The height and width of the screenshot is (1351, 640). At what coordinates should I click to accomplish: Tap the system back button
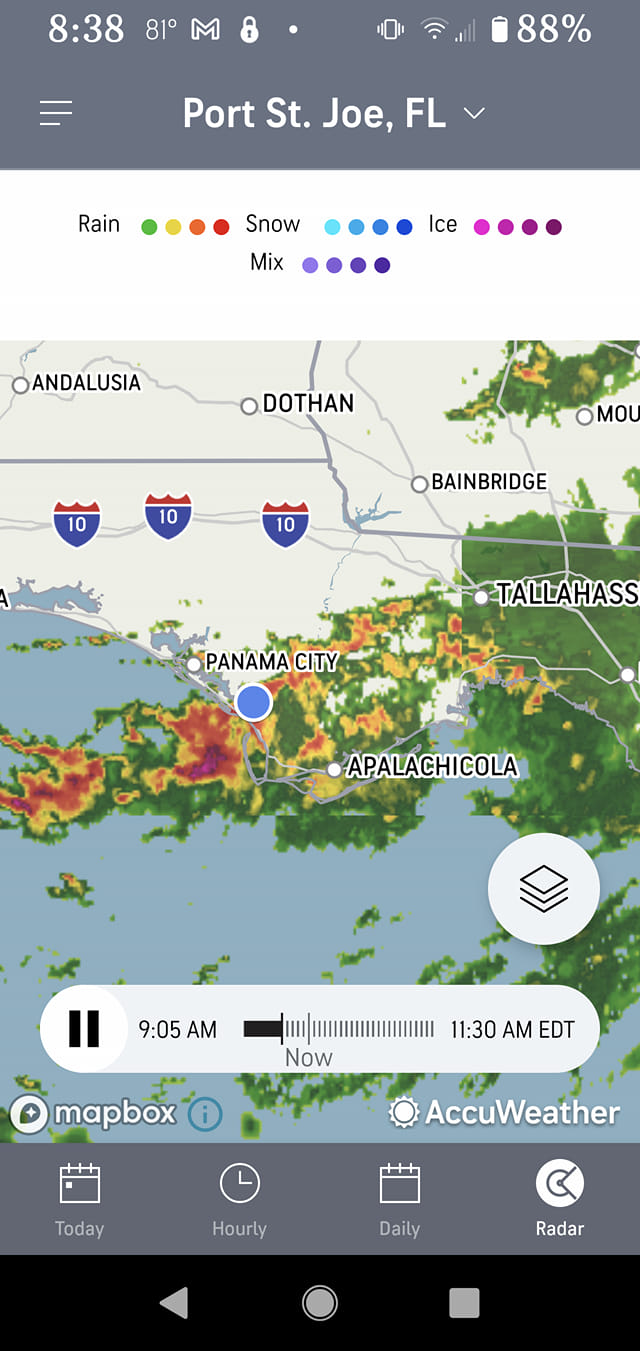[174, 1302]
